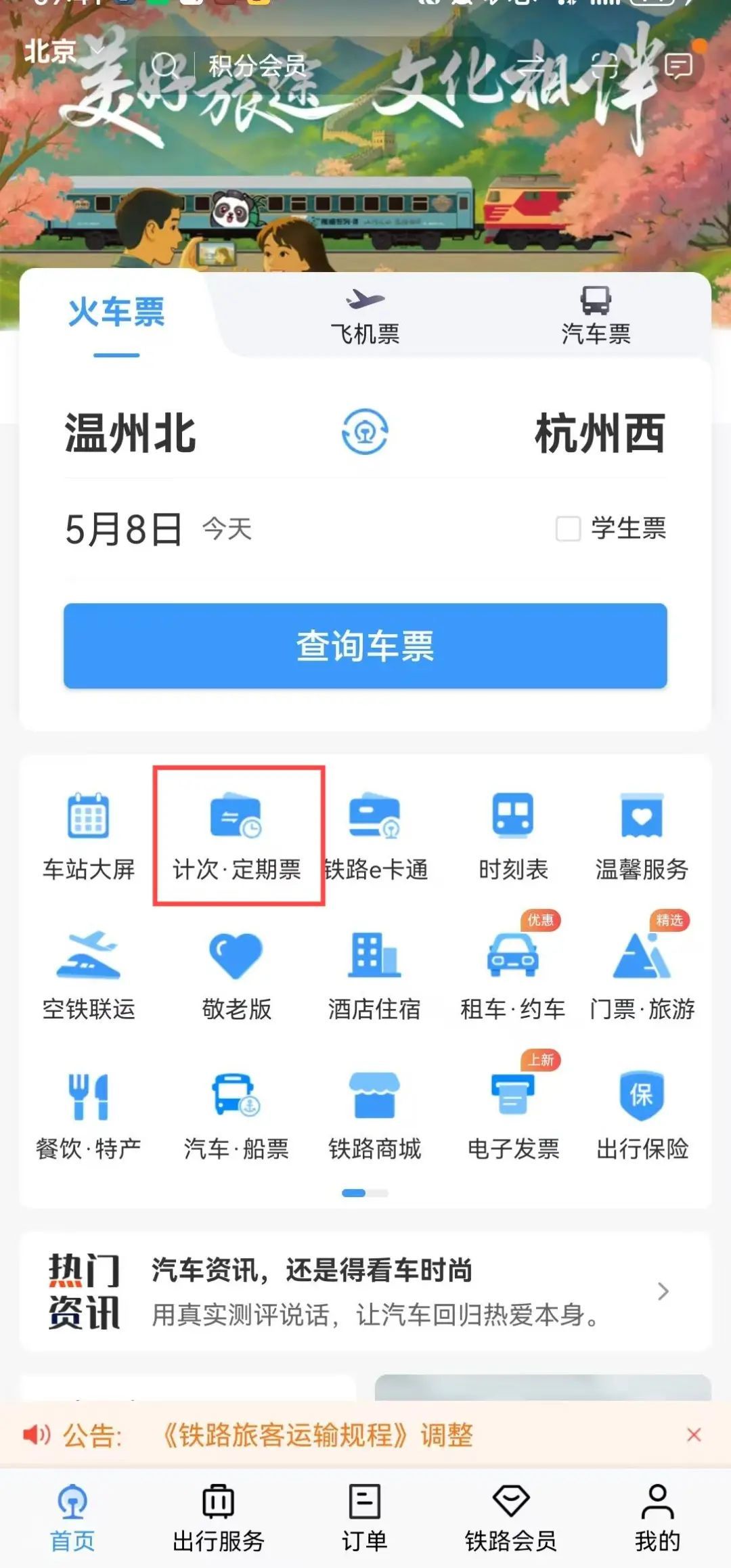Pick travel date 5月8日
The width and height of the screenshot is (731, 1568).
tap(124, 529)
